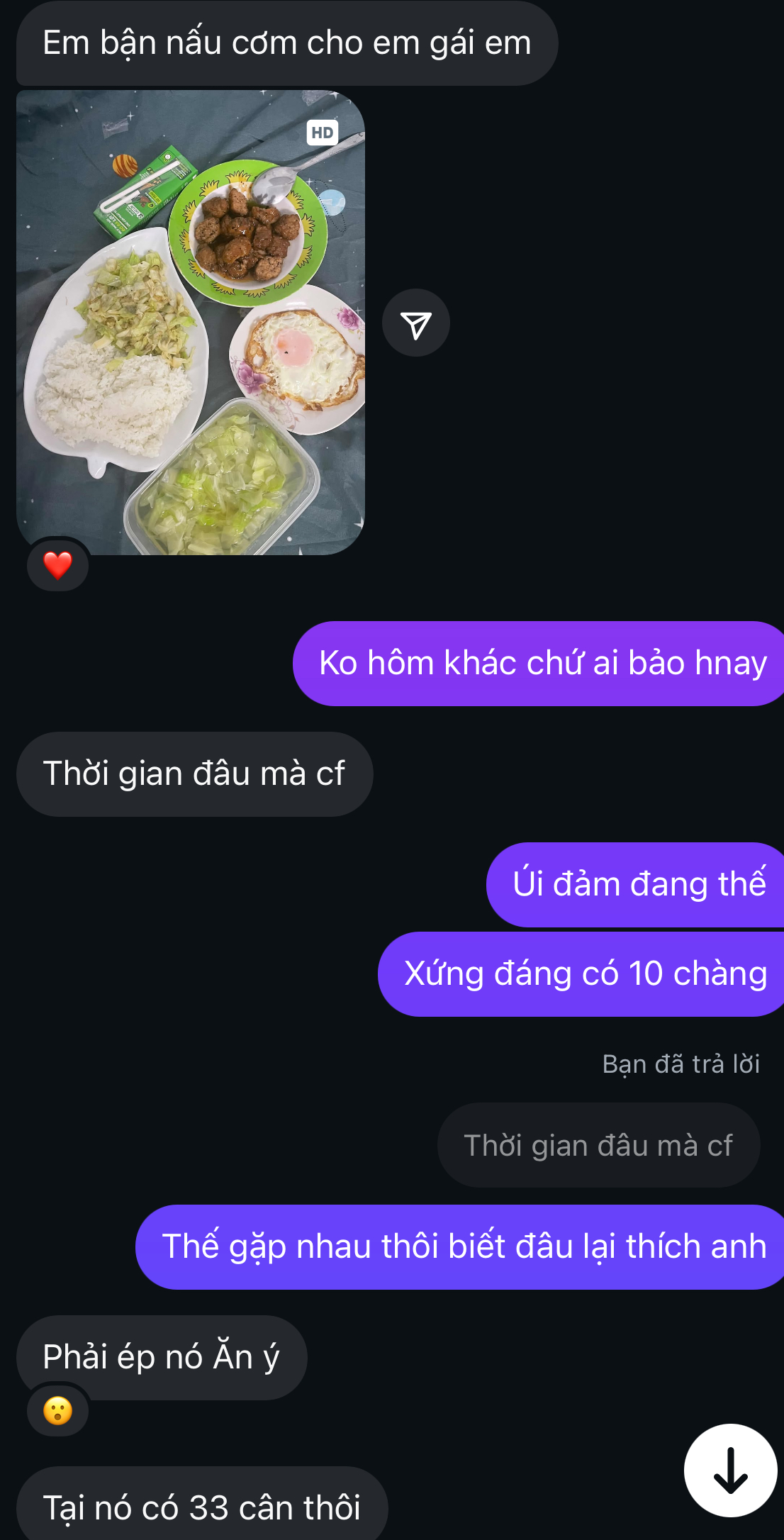The image size is (784, 1540).
Task: Forward the photo using the share icon
Action: tap(416, 323)
